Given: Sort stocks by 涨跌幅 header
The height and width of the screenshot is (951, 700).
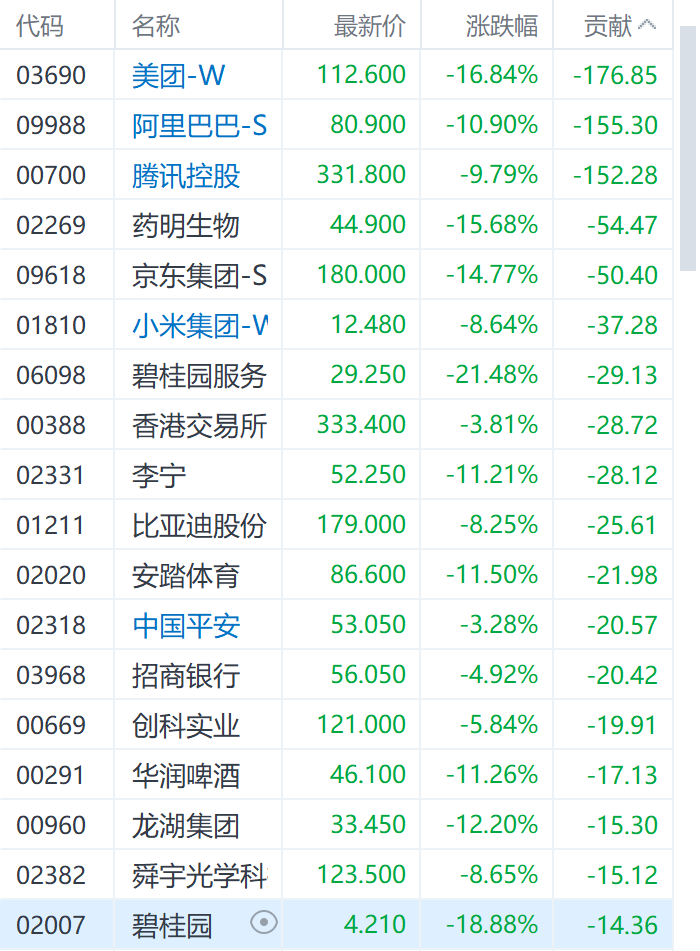Looking at the screenshot, I should pos(502,26).
